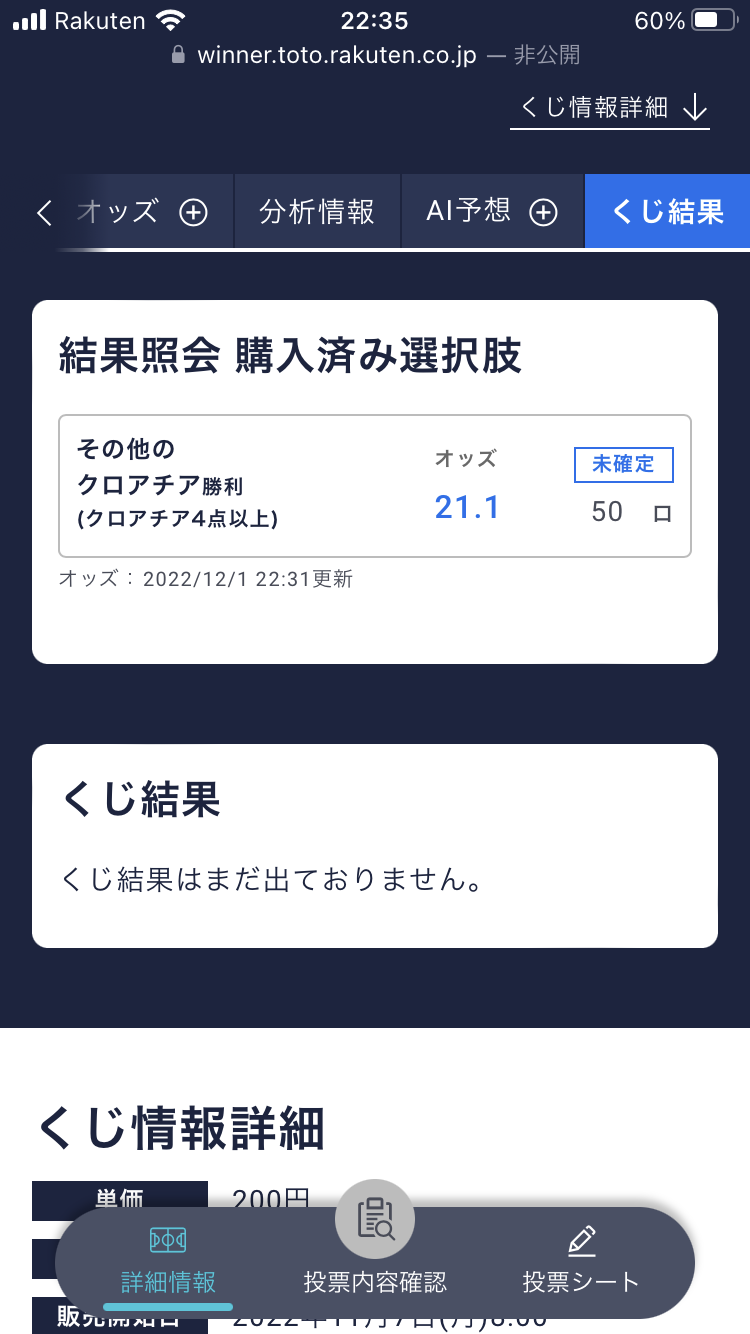Switch to the くじ結果 tab
750x1334 pixels.
[x=667, y=211]
